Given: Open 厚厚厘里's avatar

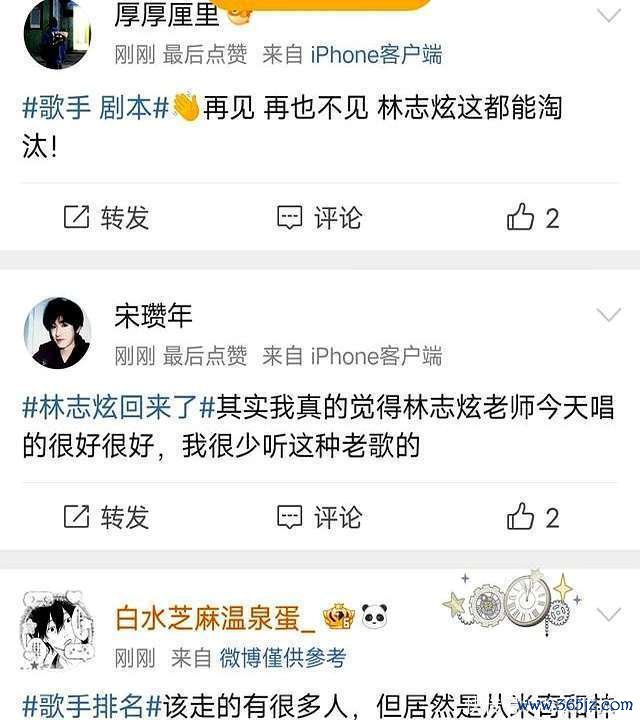Looking at the screenshot, I should [57, 36].
